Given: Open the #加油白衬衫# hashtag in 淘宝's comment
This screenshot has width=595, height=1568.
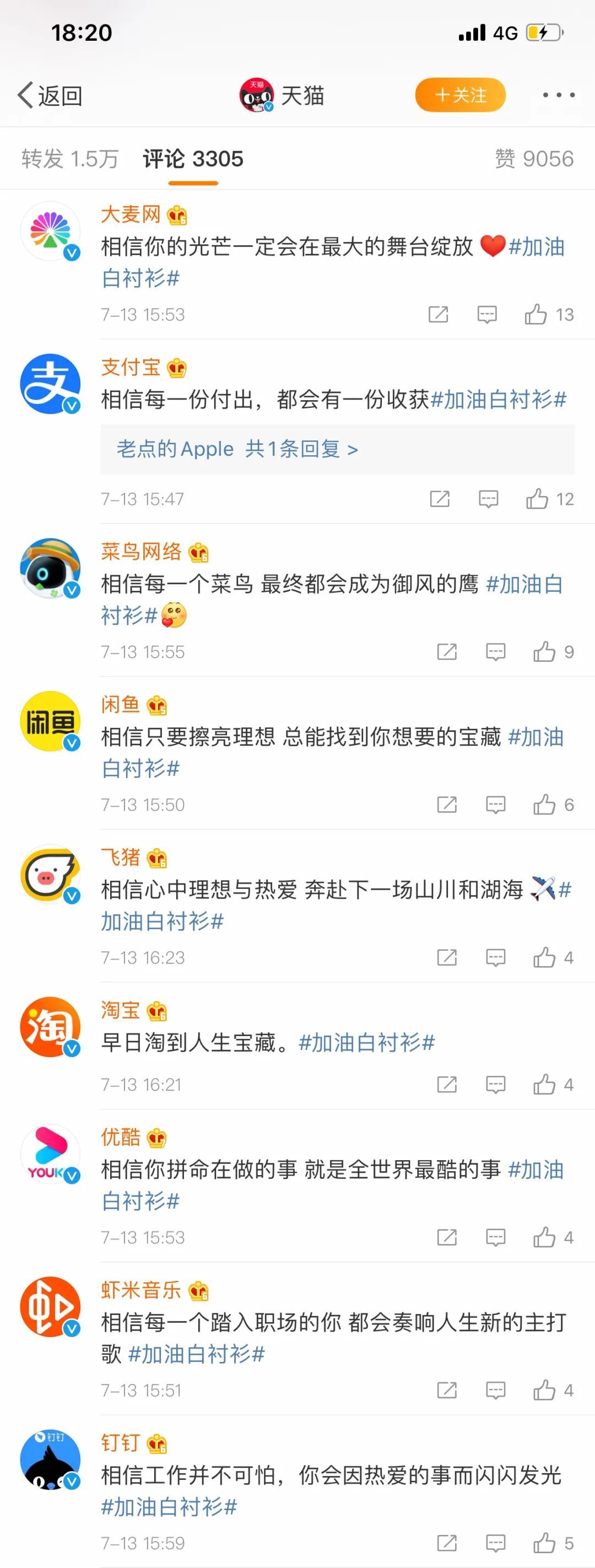Looking at the screenshot, I should click(x=367, y=1043).
